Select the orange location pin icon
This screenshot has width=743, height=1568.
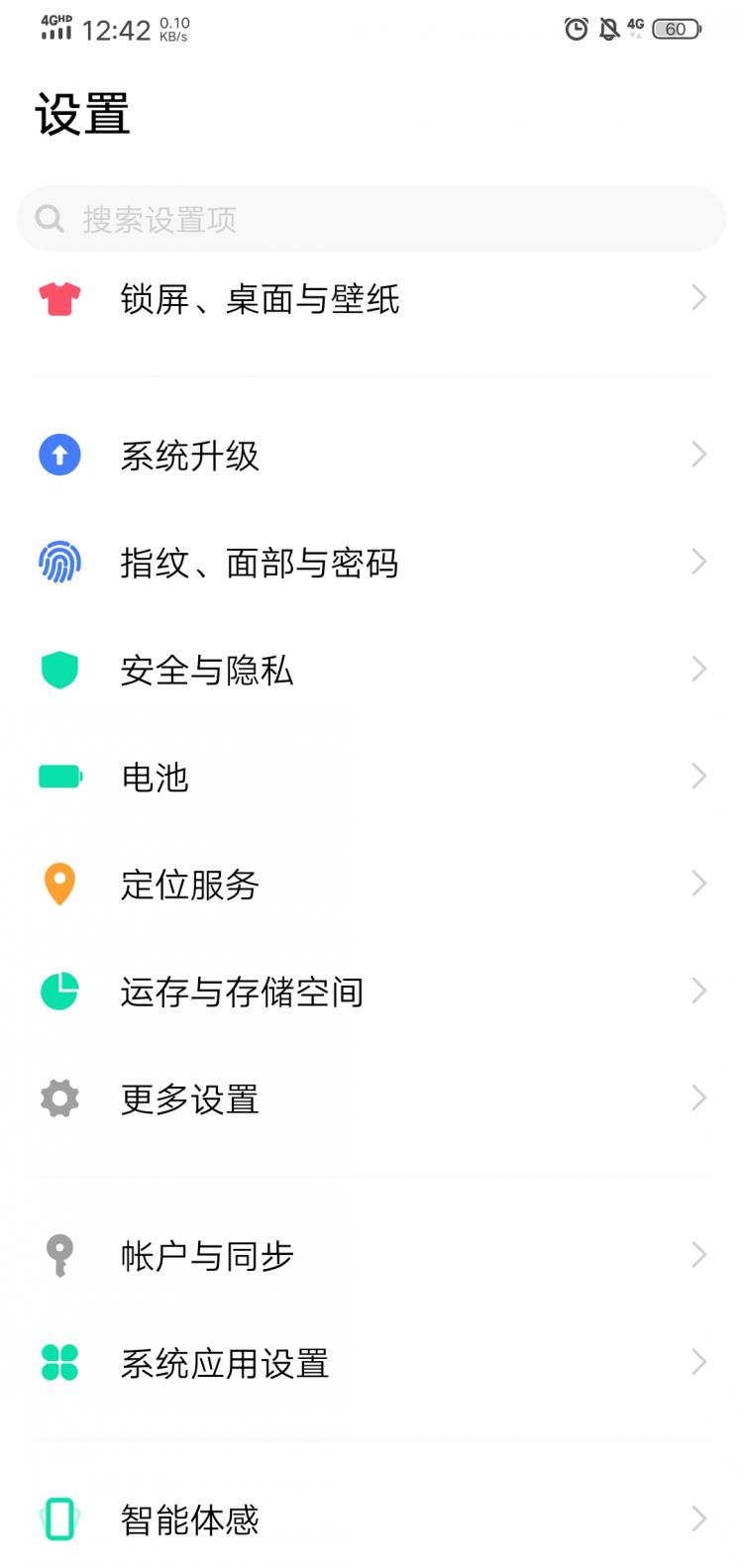coord(58,884)
